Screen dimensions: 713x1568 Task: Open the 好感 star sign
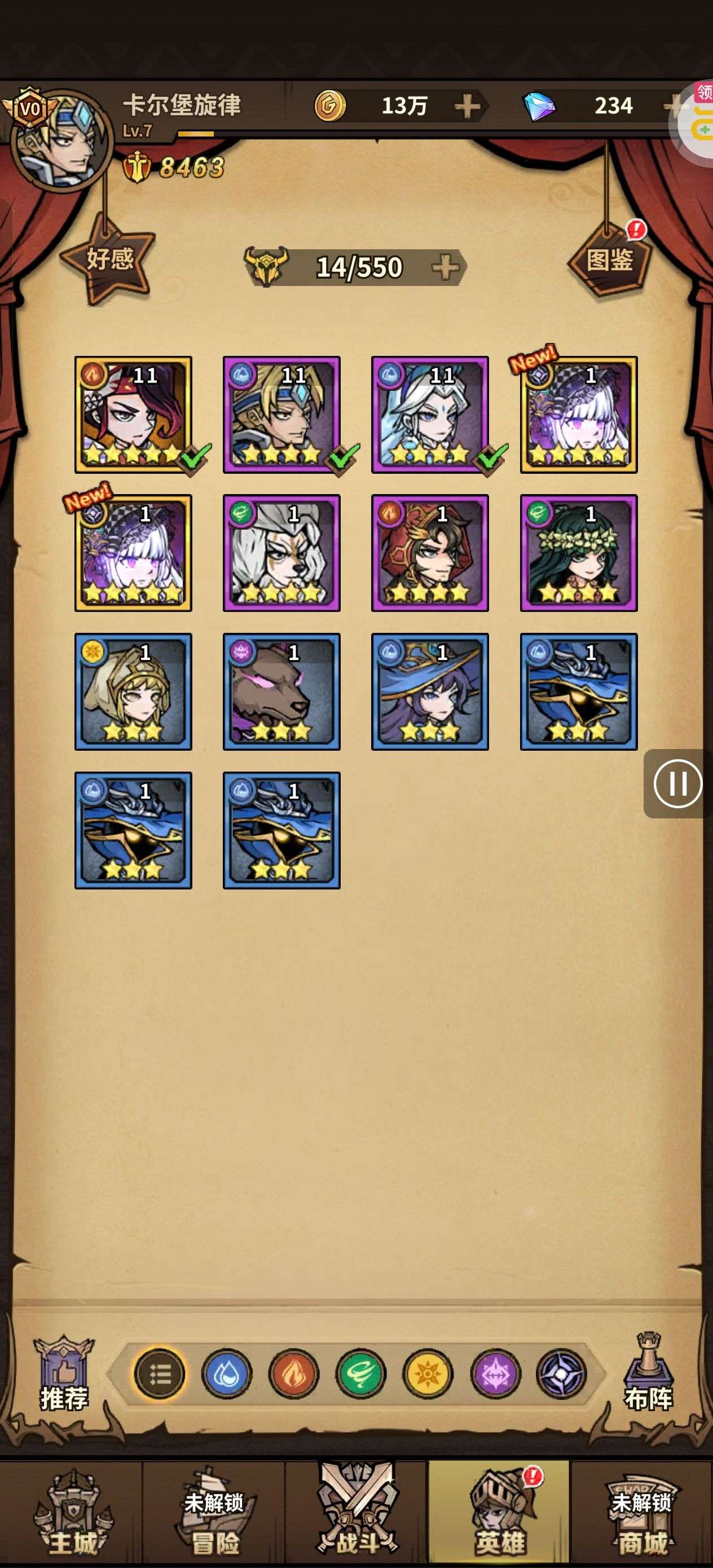pyautogui.click(x=108, y=259)
